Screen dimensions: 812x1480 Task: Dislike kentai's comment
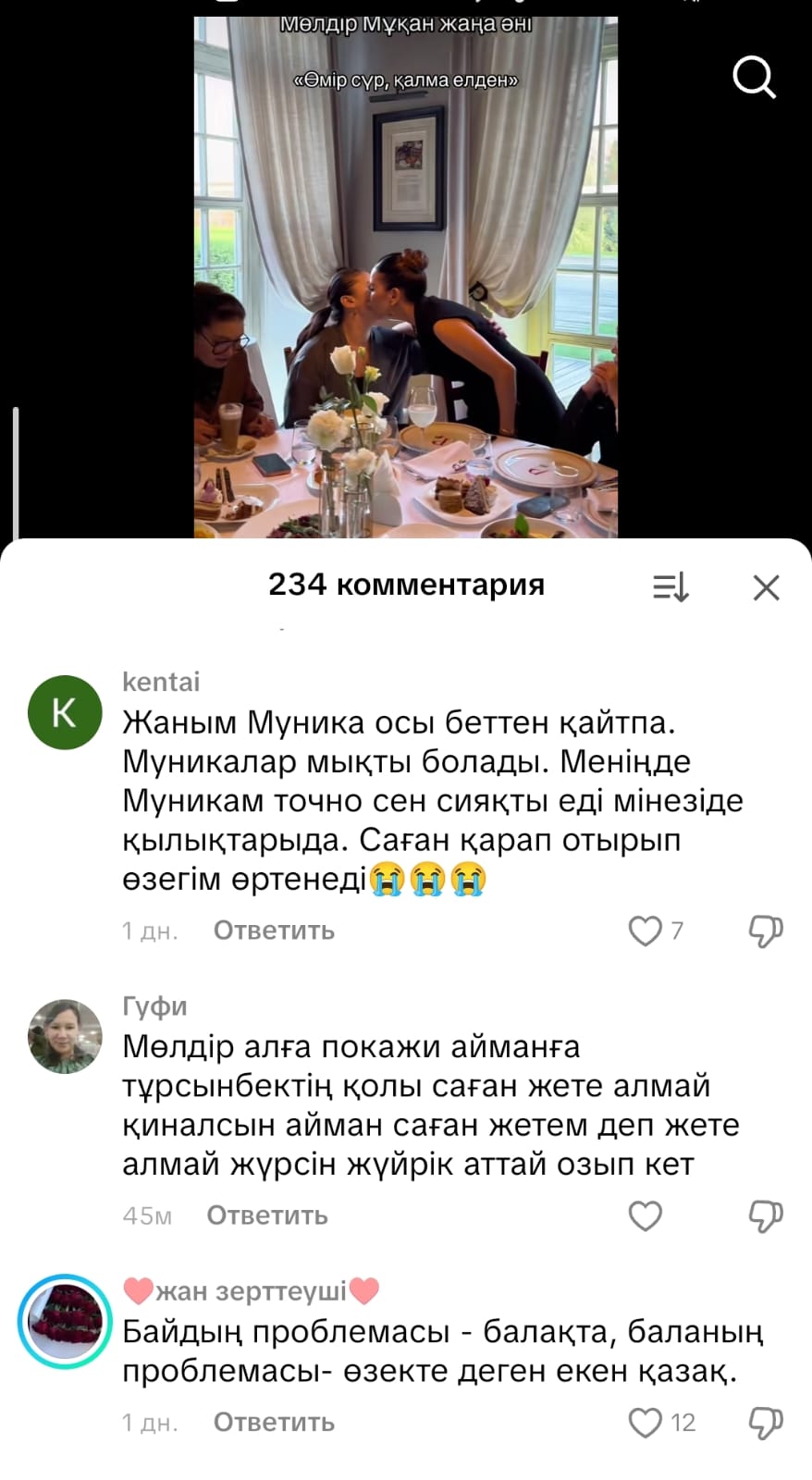[765, 931]
